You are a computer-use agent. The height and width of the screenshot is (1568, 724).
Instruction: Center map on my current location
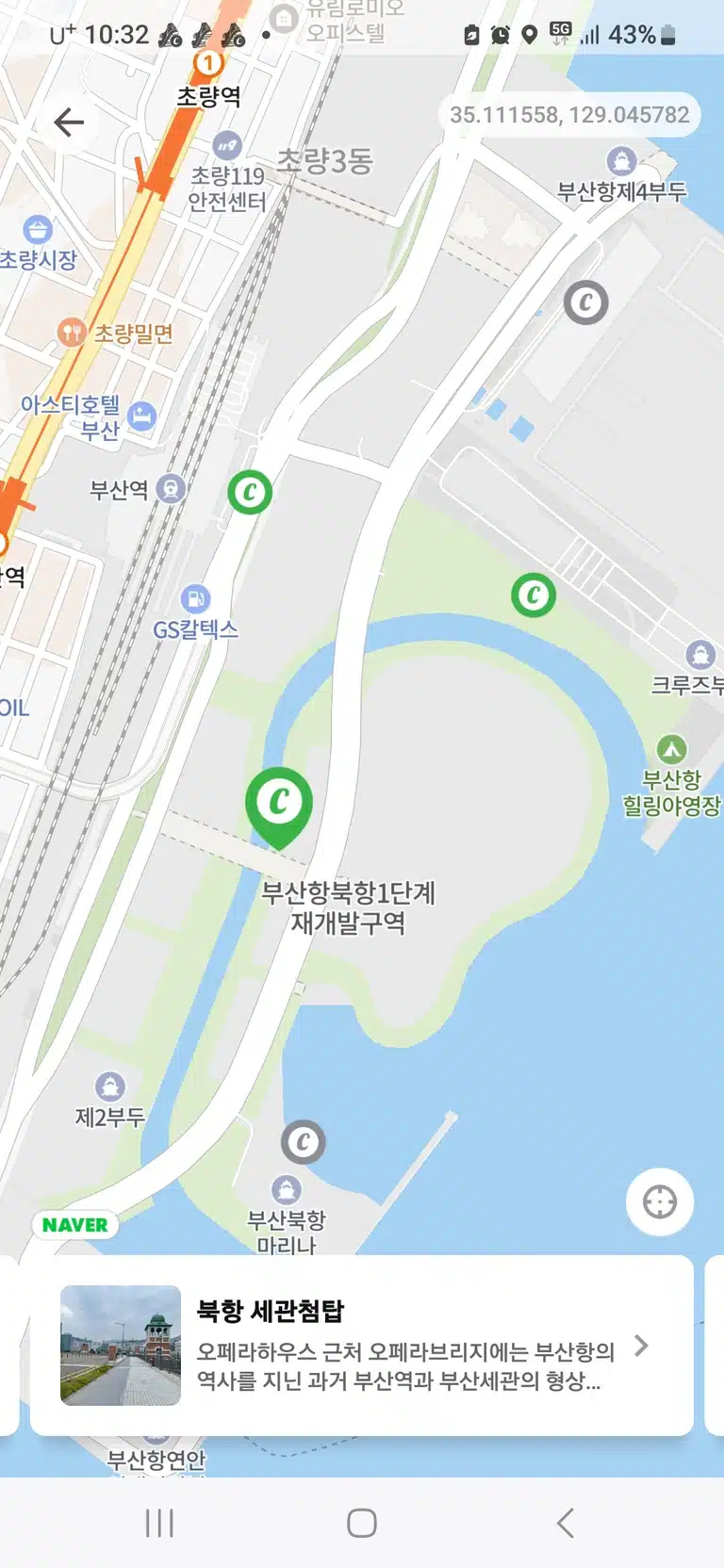pos(660,1202)
